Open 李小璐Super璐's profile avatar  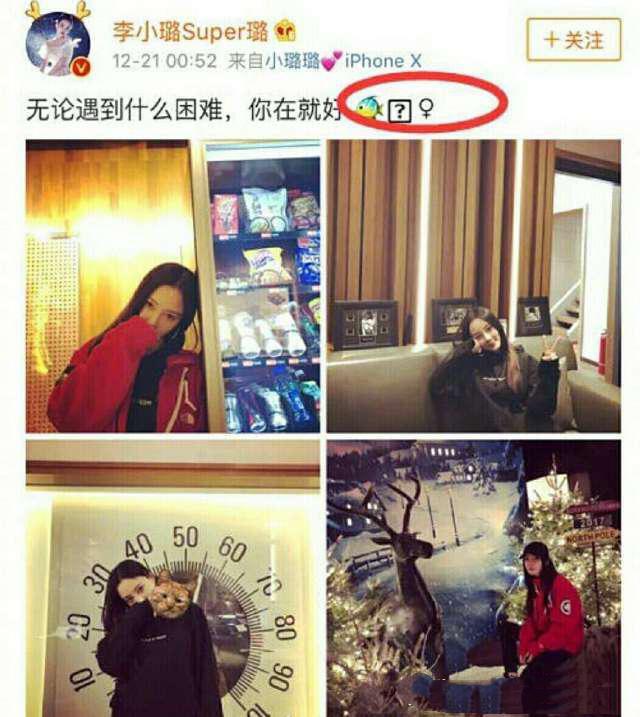tap(57, 44)
